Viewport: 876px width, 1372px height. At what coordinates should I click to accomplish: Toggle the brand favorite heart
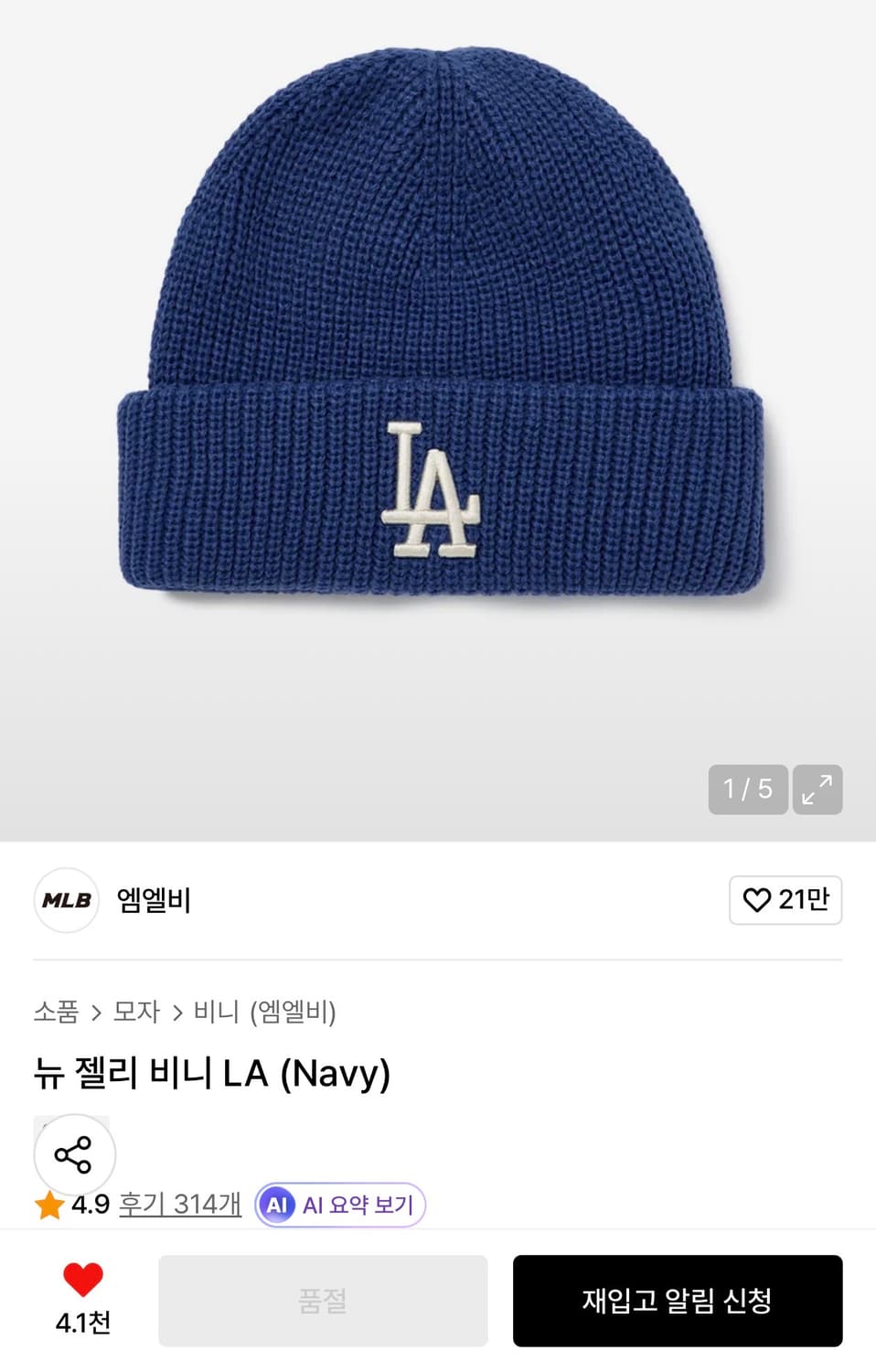tap(785, 900)
